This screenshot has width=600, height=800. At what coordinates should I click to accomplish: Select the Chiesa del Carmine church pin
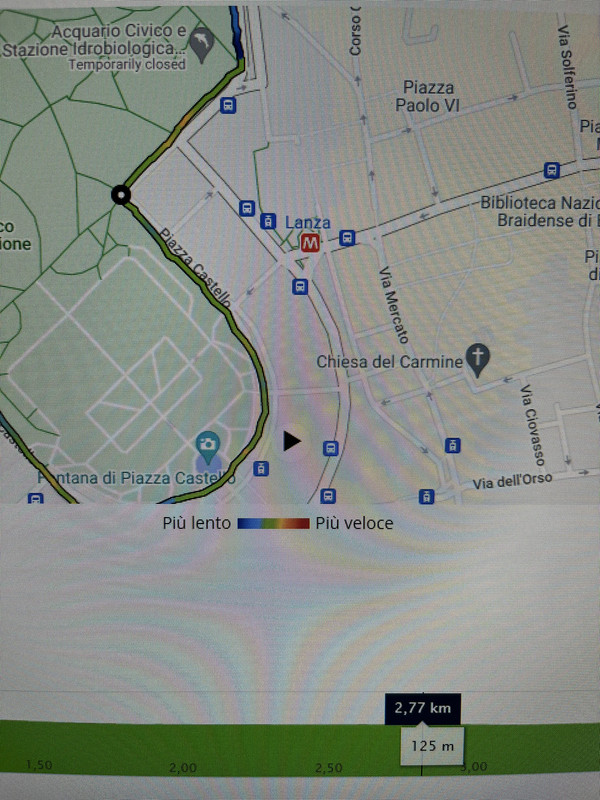click(x=478, y=358)
